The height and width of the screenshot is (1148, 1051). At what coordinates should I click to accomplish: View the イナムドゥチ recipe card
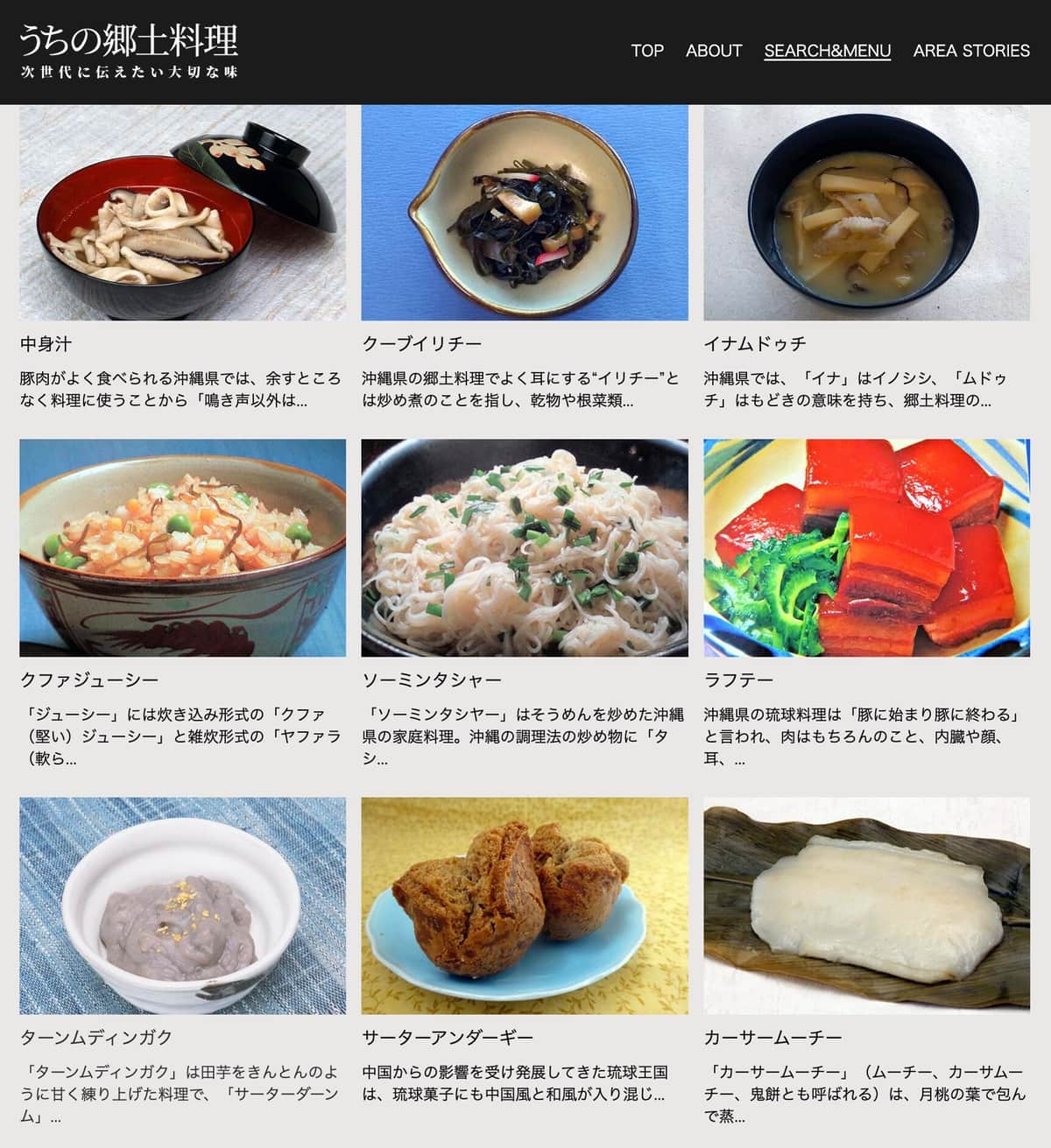pos(866,213)
